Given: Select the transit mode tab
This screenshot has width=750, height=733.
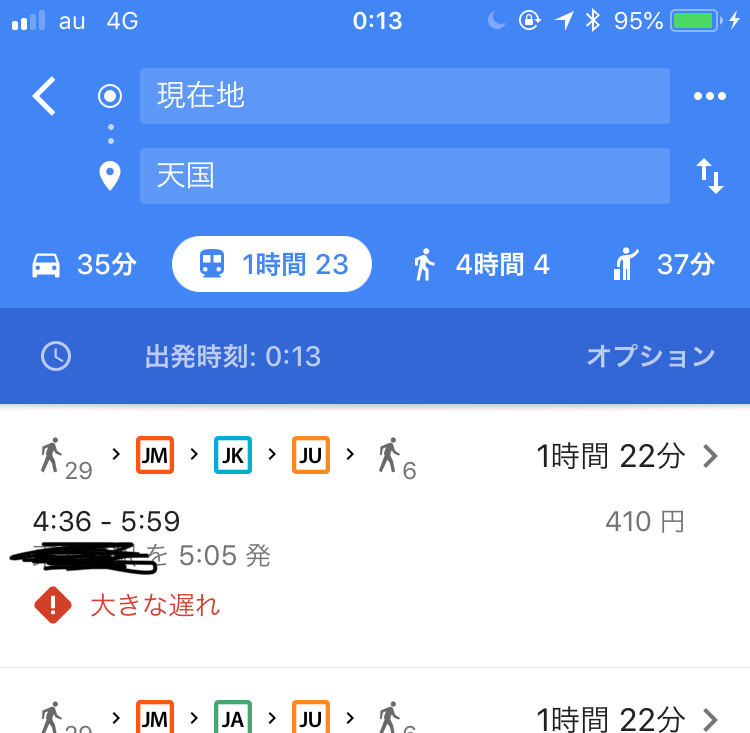Looking at the screenshot, I should pyautogui.click(x=272, y=264).
